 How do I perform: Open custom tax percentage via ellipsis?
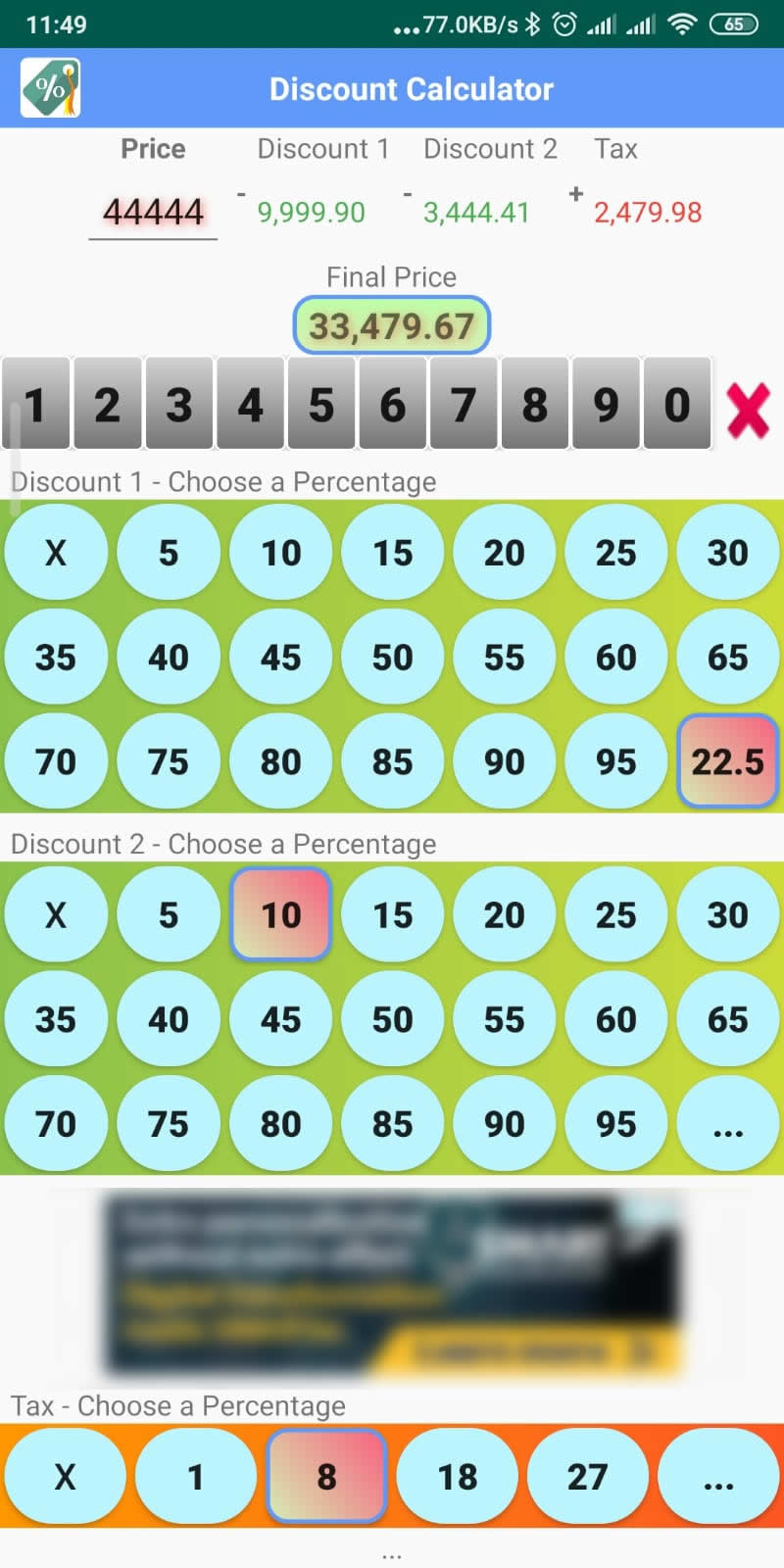[718, 1476]
